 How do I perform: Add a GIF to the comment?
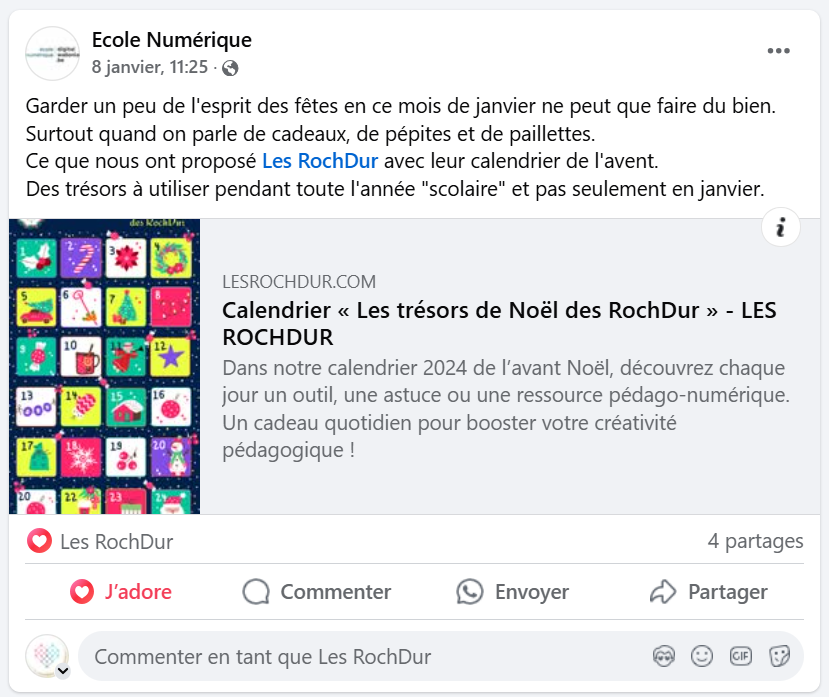click(x=741, y=657)
